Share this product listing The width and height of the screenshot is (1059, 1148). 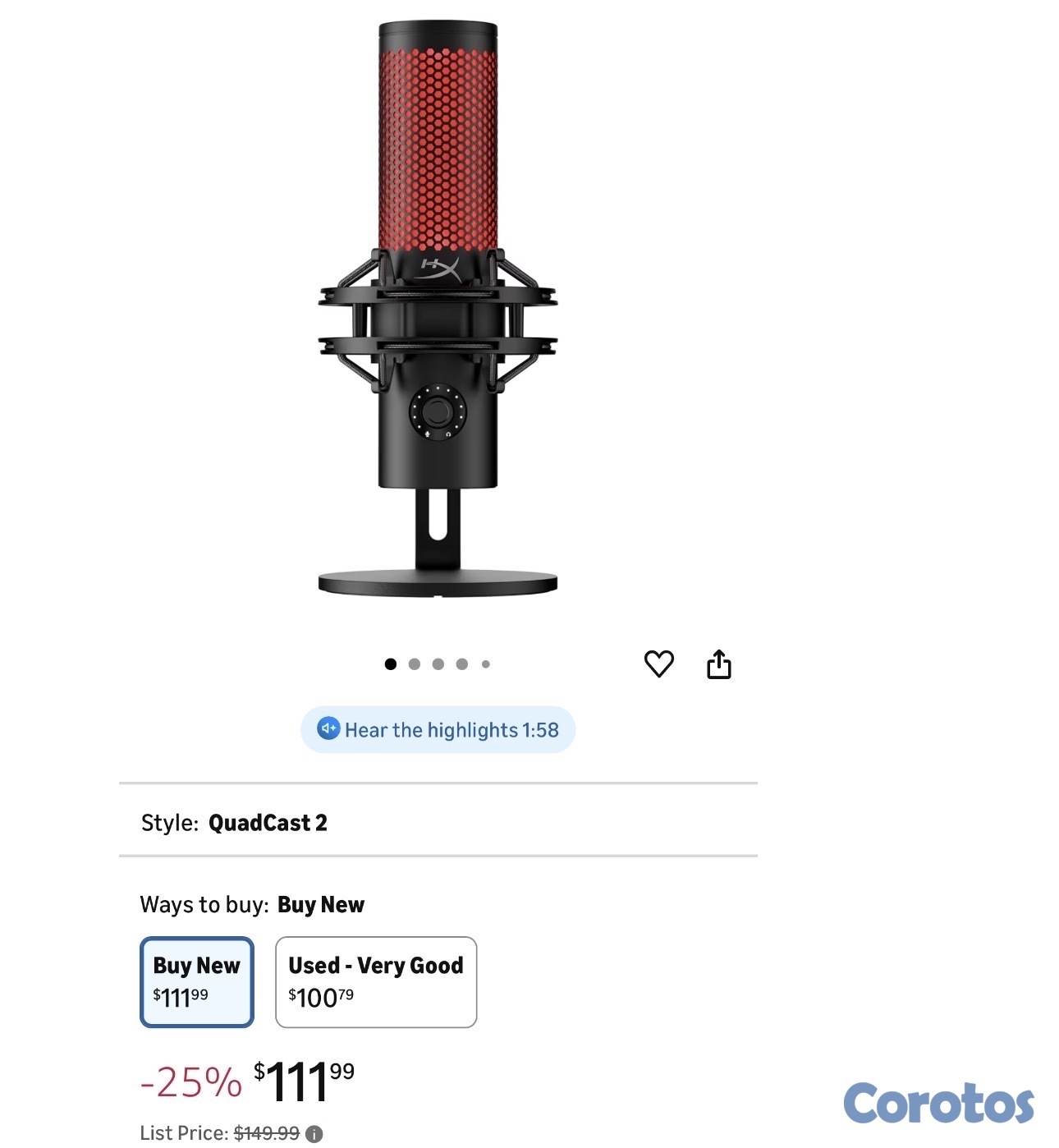coord(718,664)
